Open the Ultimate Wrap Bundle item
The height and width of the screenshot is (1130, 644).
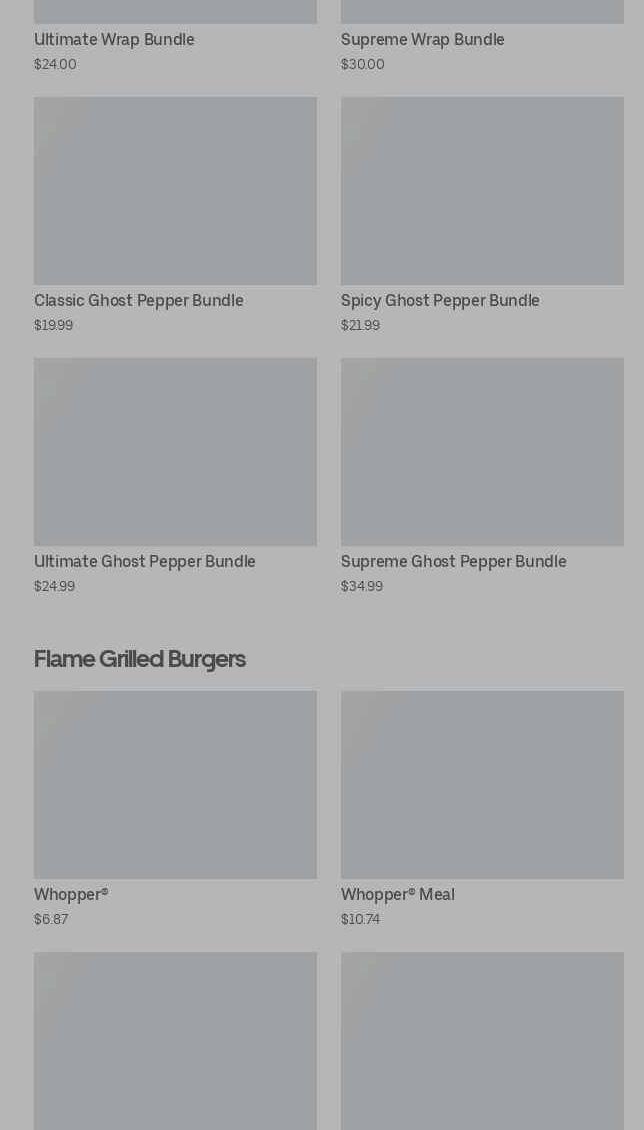114,40
